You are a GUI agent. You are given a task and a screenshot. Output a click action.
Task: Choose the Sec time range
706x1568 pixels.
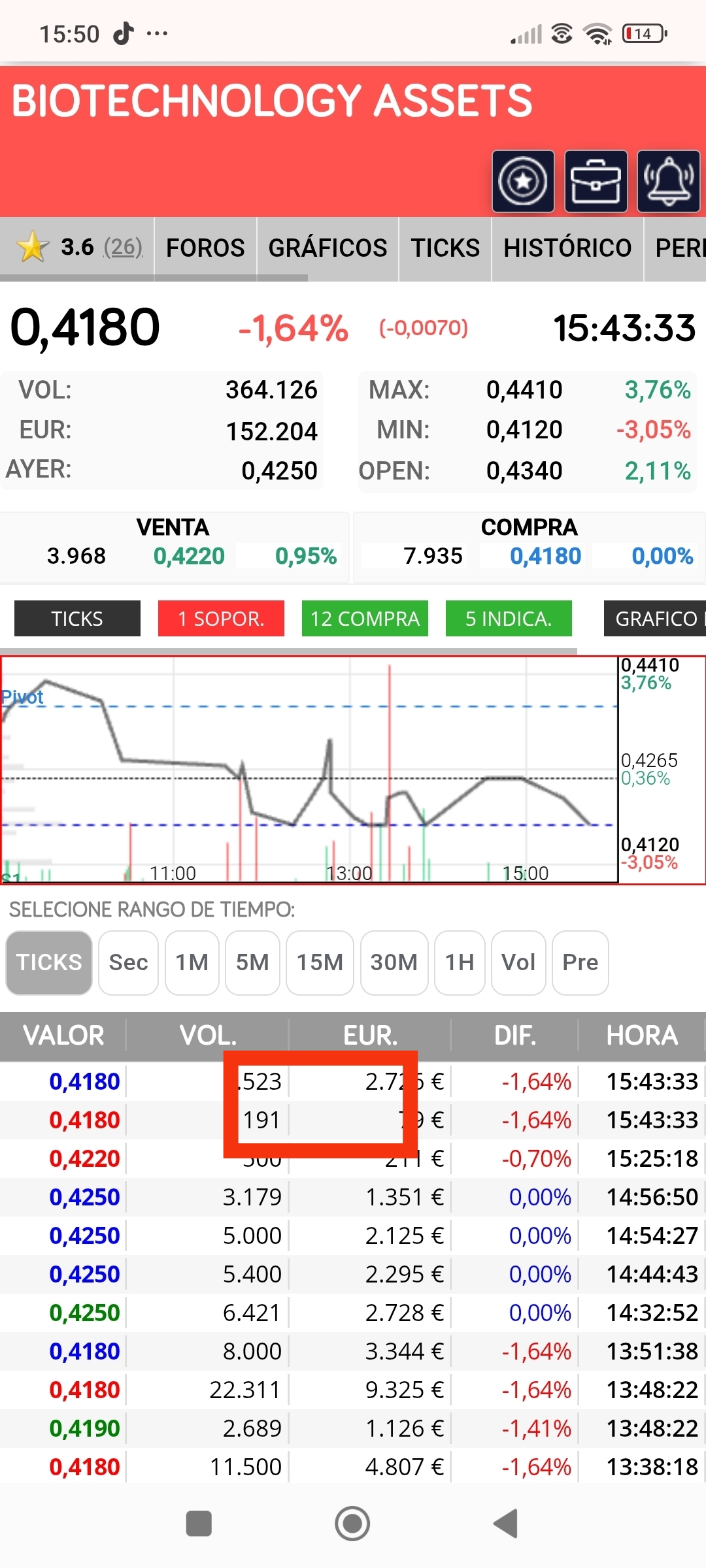[x=128, y=962]
